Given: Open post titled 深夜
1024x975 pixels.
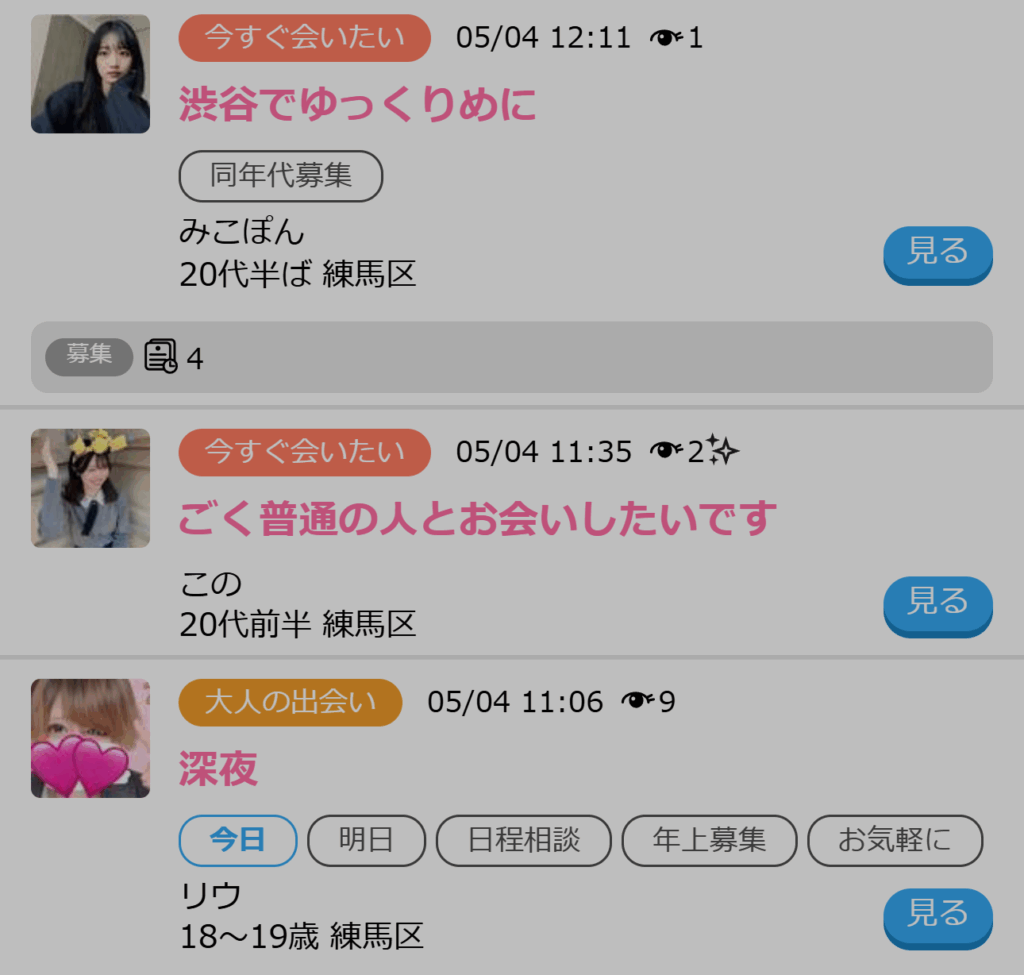Looking at the screenshot, I should [x=218, y=769].
